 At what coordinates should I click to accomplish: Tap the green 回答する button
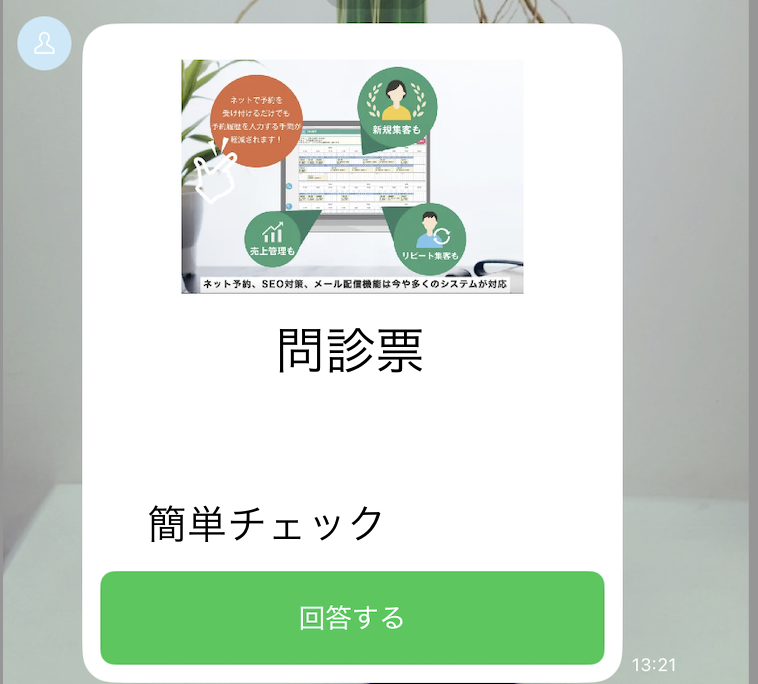click(x=352, y=617)
